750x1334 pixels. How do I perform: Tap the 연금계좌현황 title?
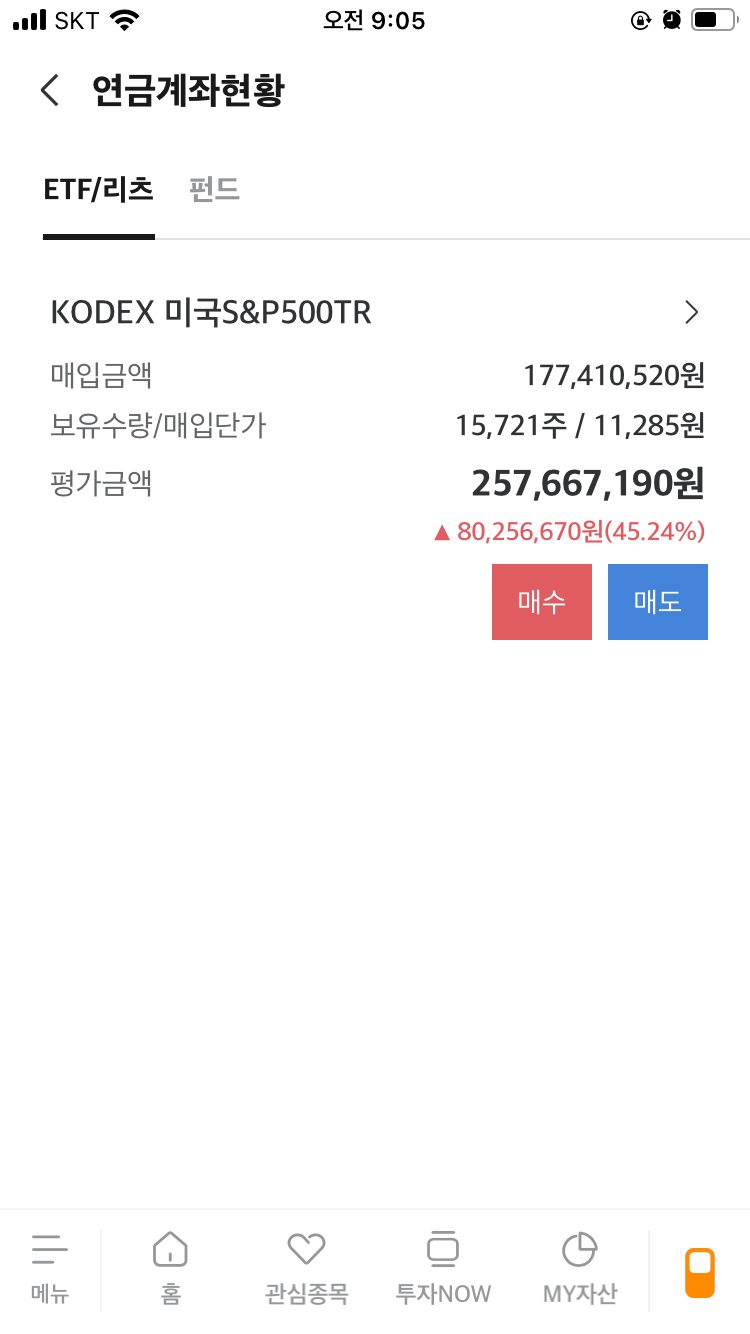coord(187,90)
